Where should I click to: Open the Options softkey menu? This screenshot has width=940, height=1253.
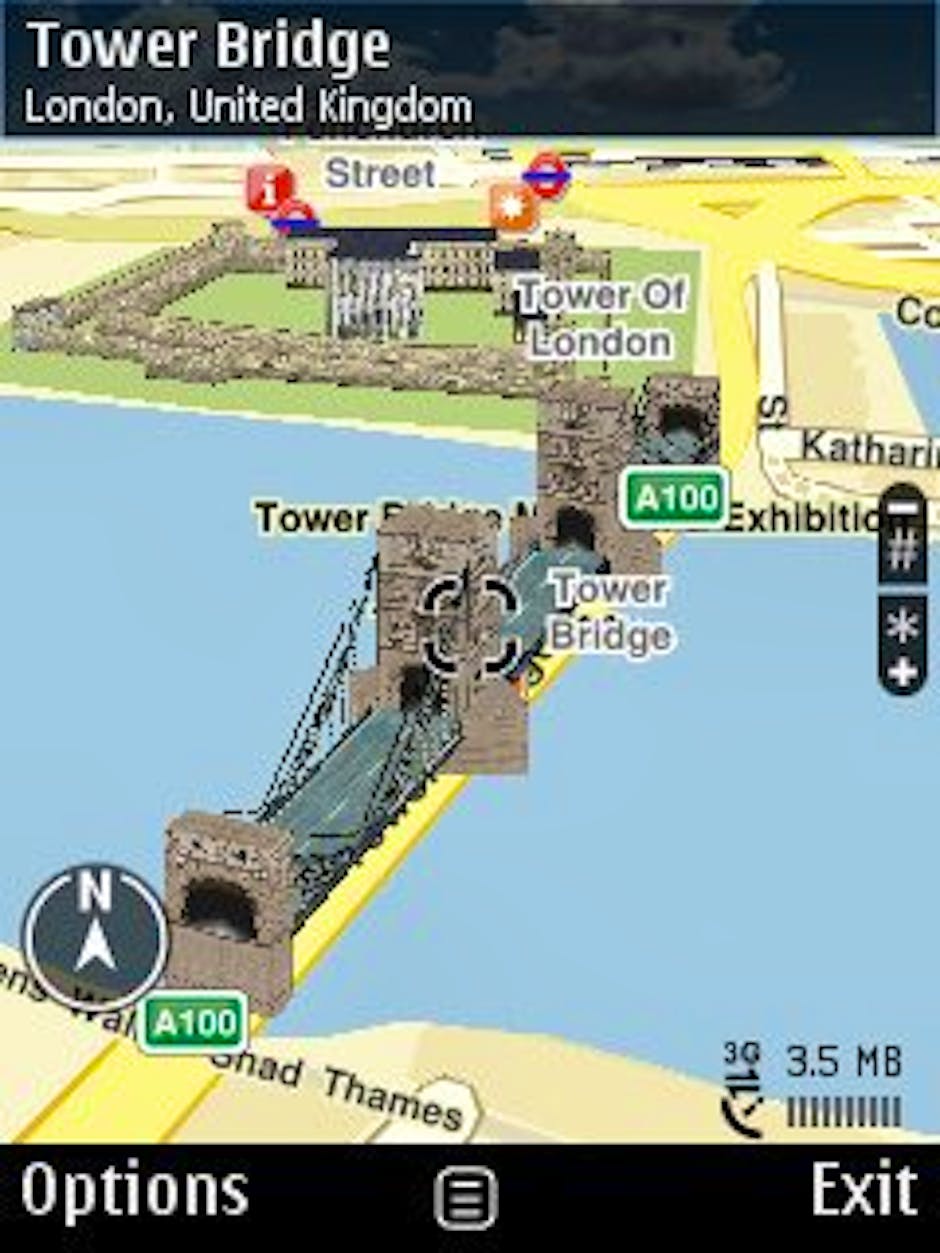click(x=134, y=1192)
